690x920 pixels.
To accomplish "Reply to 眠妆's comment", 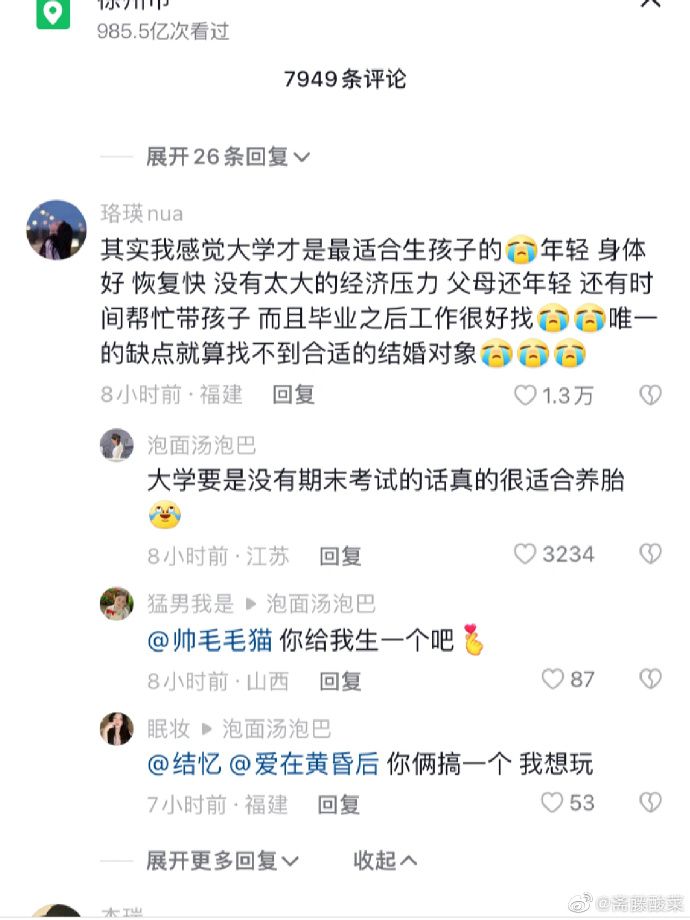I will click(x=340, y=803).
